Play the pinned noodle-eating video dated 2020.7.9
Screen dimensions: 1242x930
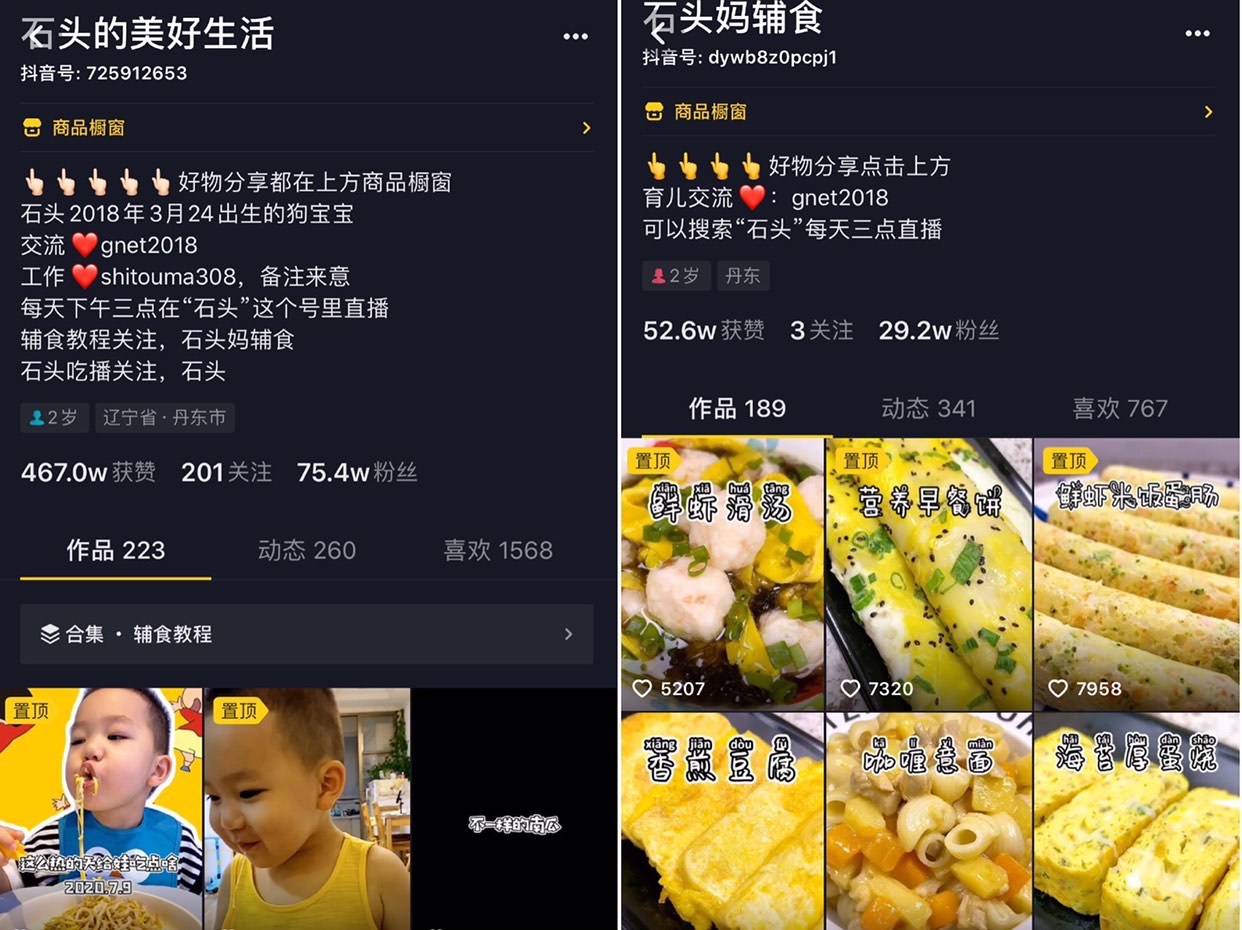(100, 810)
